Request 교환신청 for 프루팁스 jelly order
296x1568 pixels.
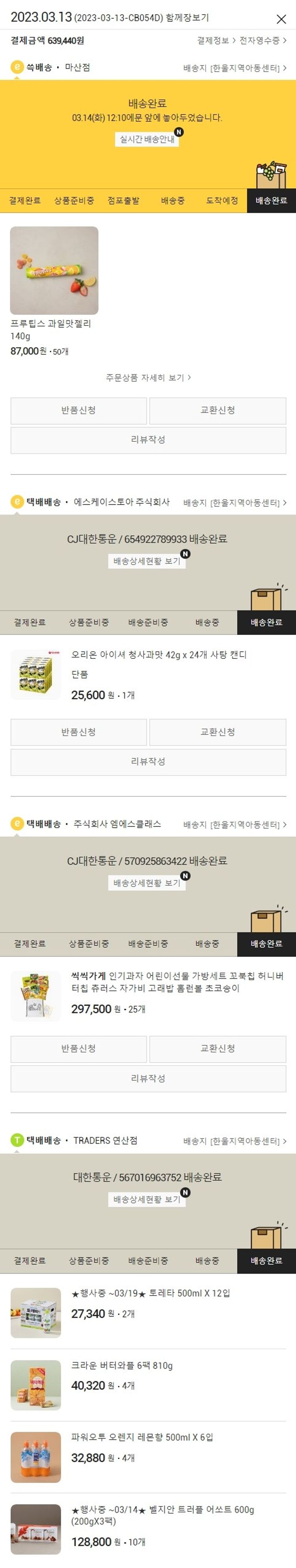[x=217, y=410]
